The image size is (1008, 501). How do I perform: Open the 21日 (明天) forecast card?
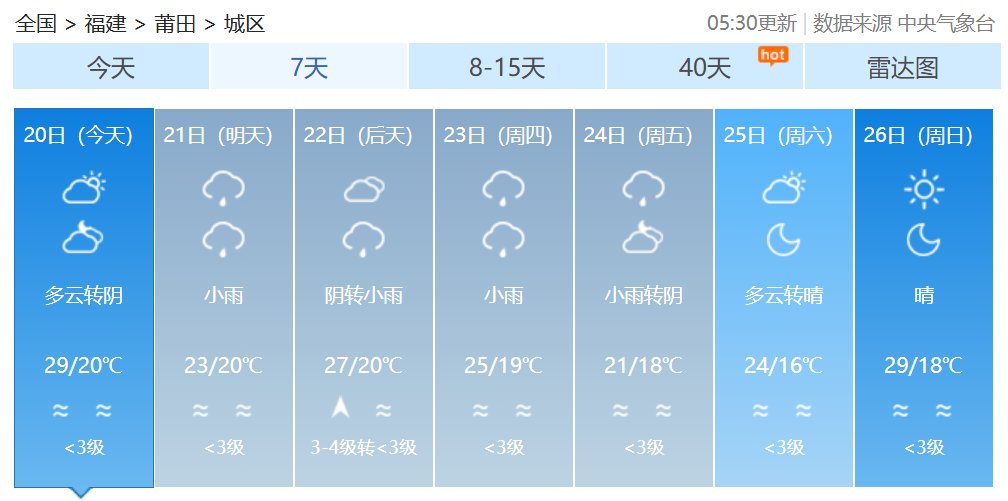[x=223, y=297]
